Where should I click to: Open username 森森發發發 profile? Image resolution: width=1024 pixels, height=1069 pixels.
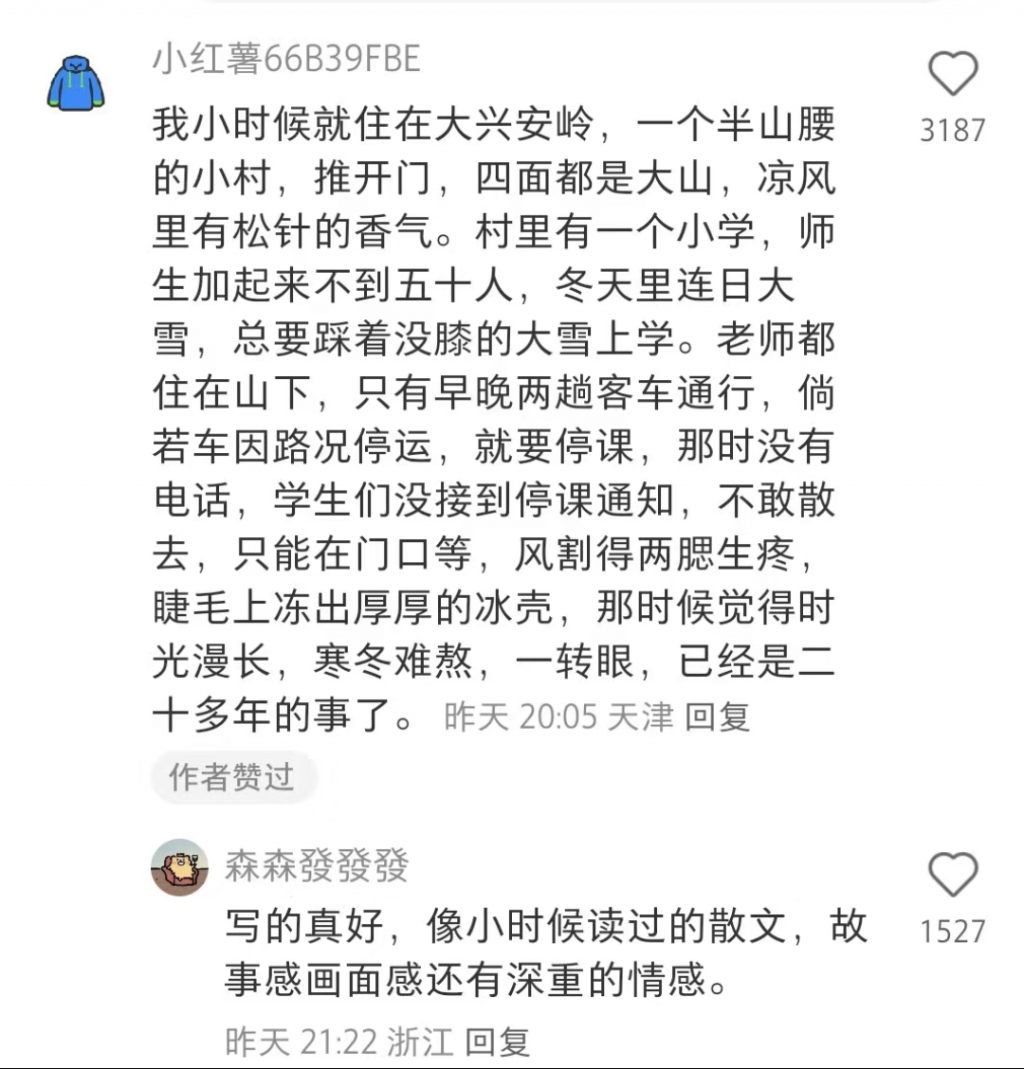pos(317,866)
